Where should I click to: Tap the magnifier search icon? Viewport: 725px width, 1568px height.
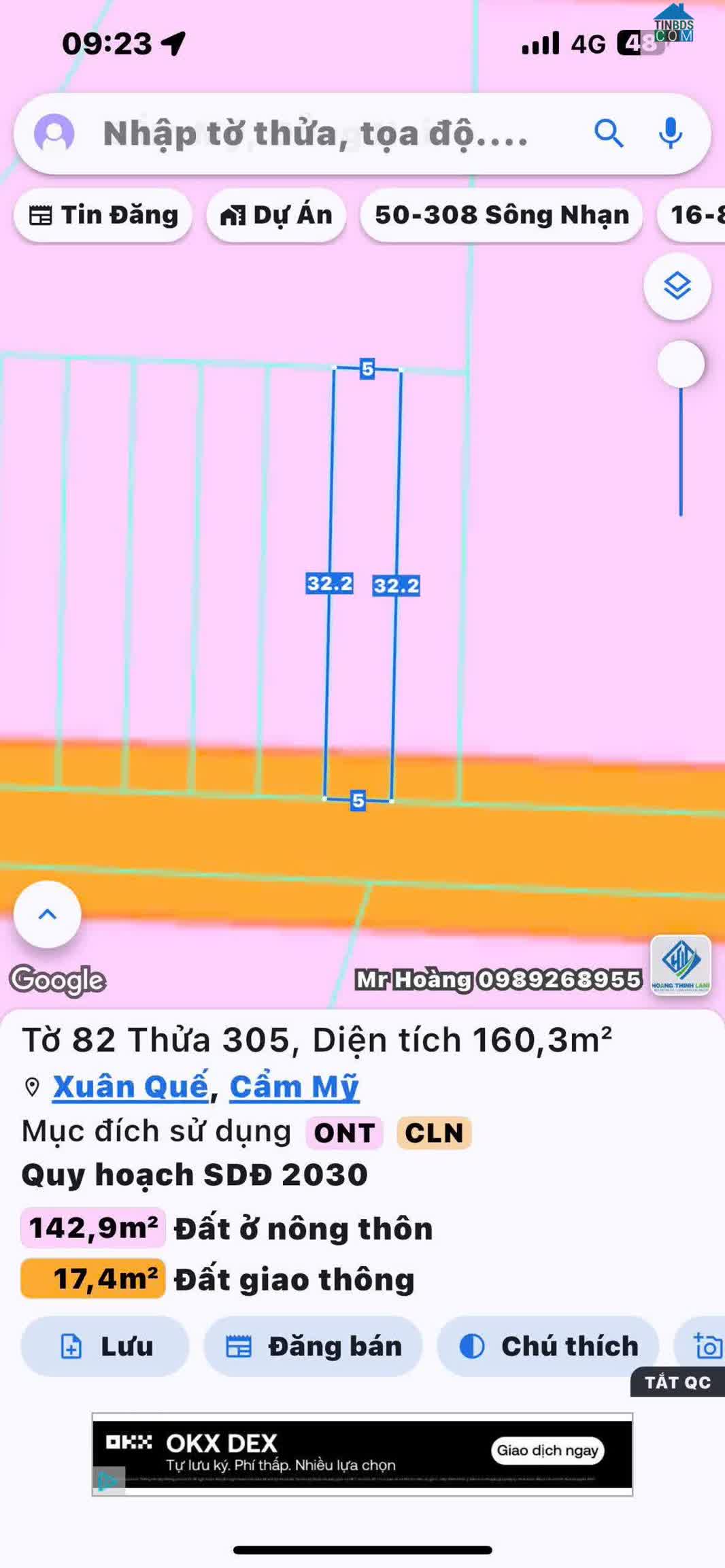pyautogui.click(x=608, y=133)
